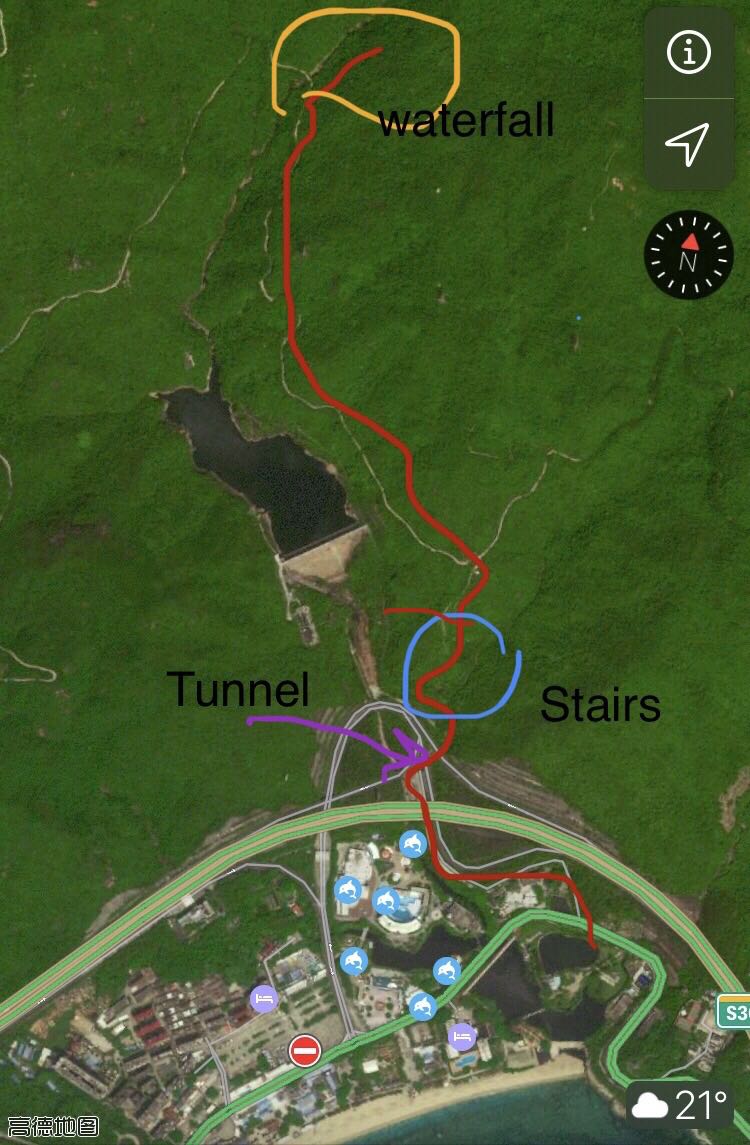Open the red no-entry road closure marker
The height and width of the screenshot is (1145, 750).
(x=305, y=1051)
